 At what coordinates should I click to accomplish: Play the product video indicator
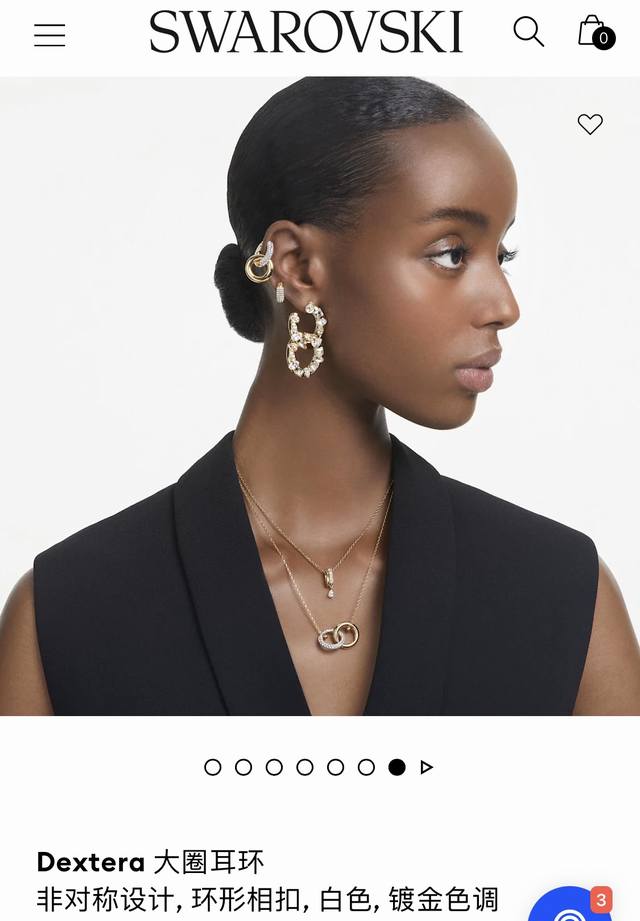point(427,767)
